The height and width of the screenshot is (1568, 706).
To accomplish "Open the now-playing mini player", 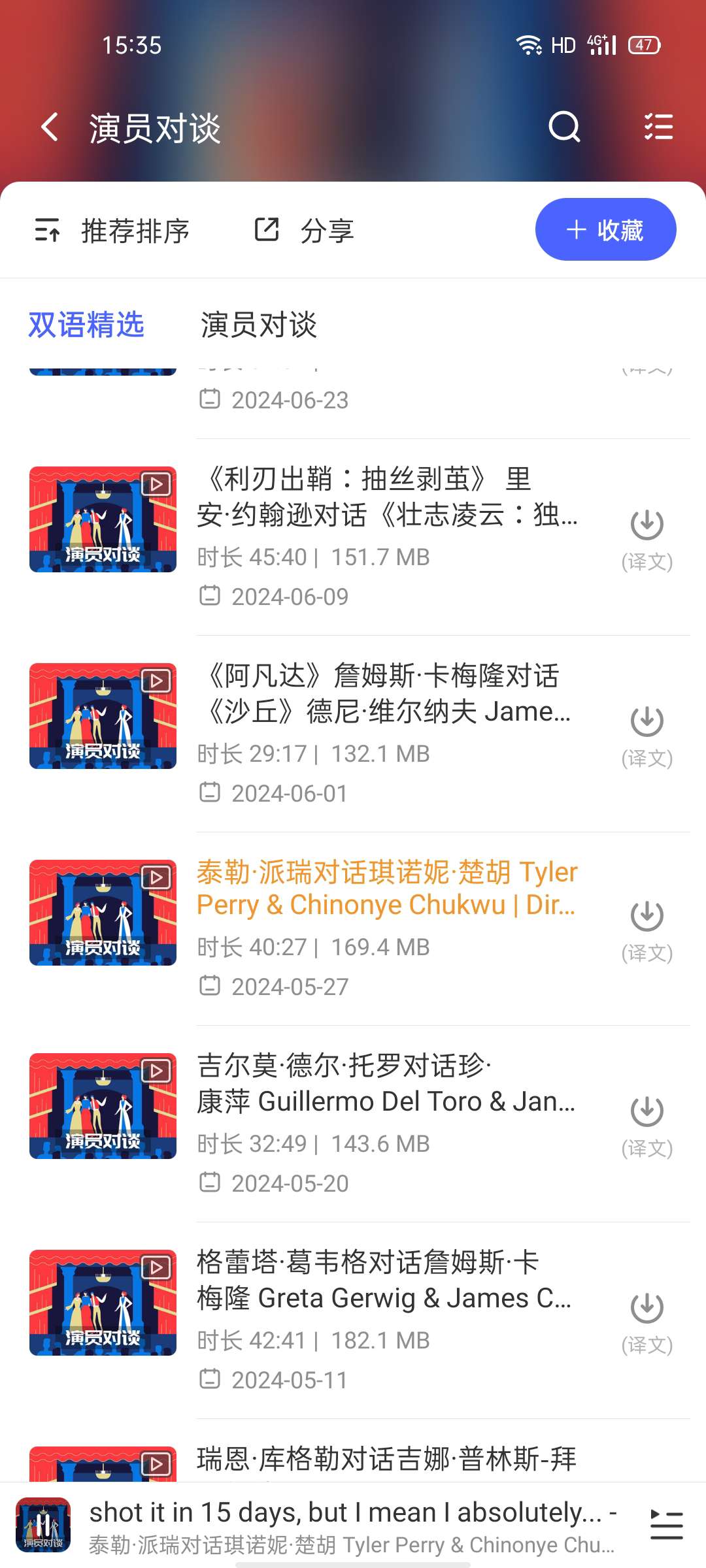I will (x=352, y=1526).
